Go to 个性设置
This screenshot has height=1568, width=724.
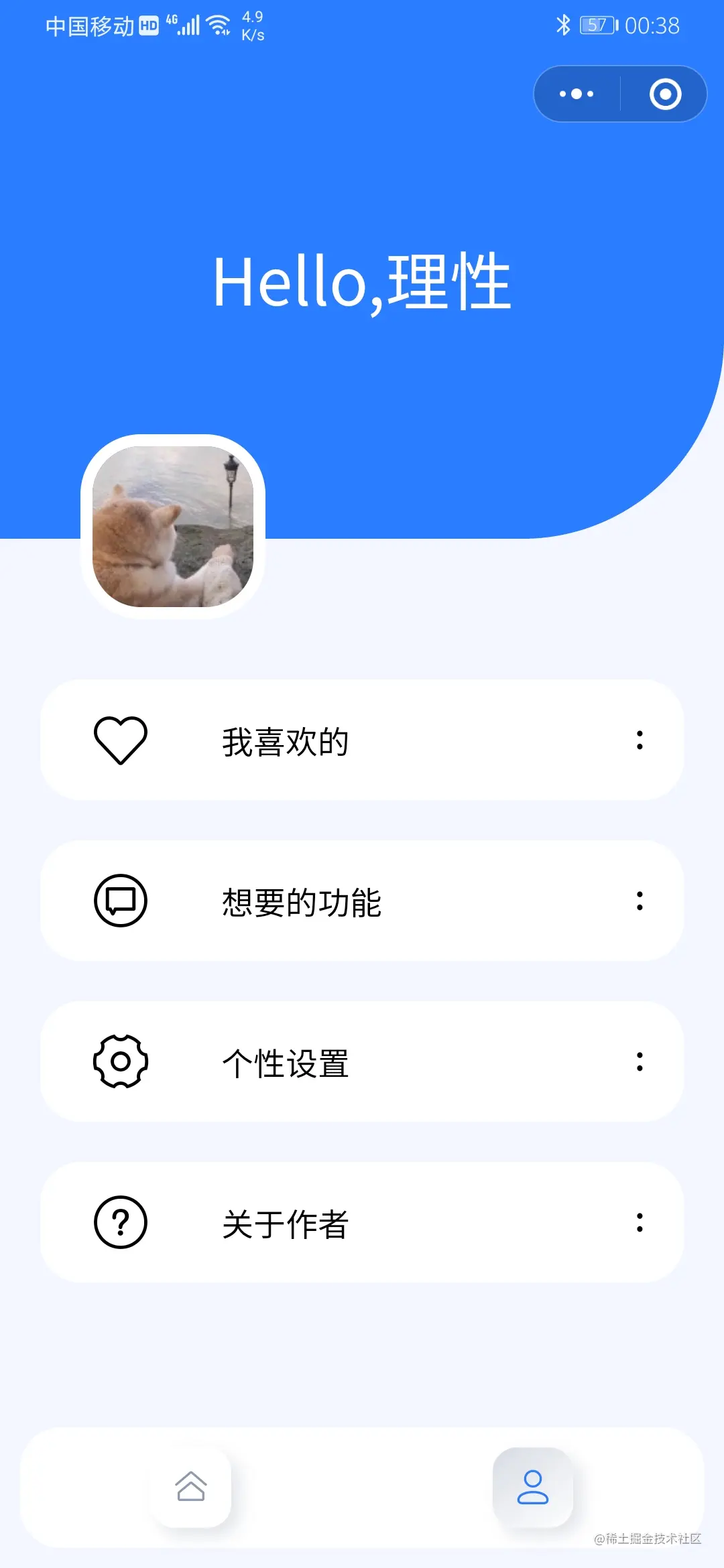(x=286, y=1063)
